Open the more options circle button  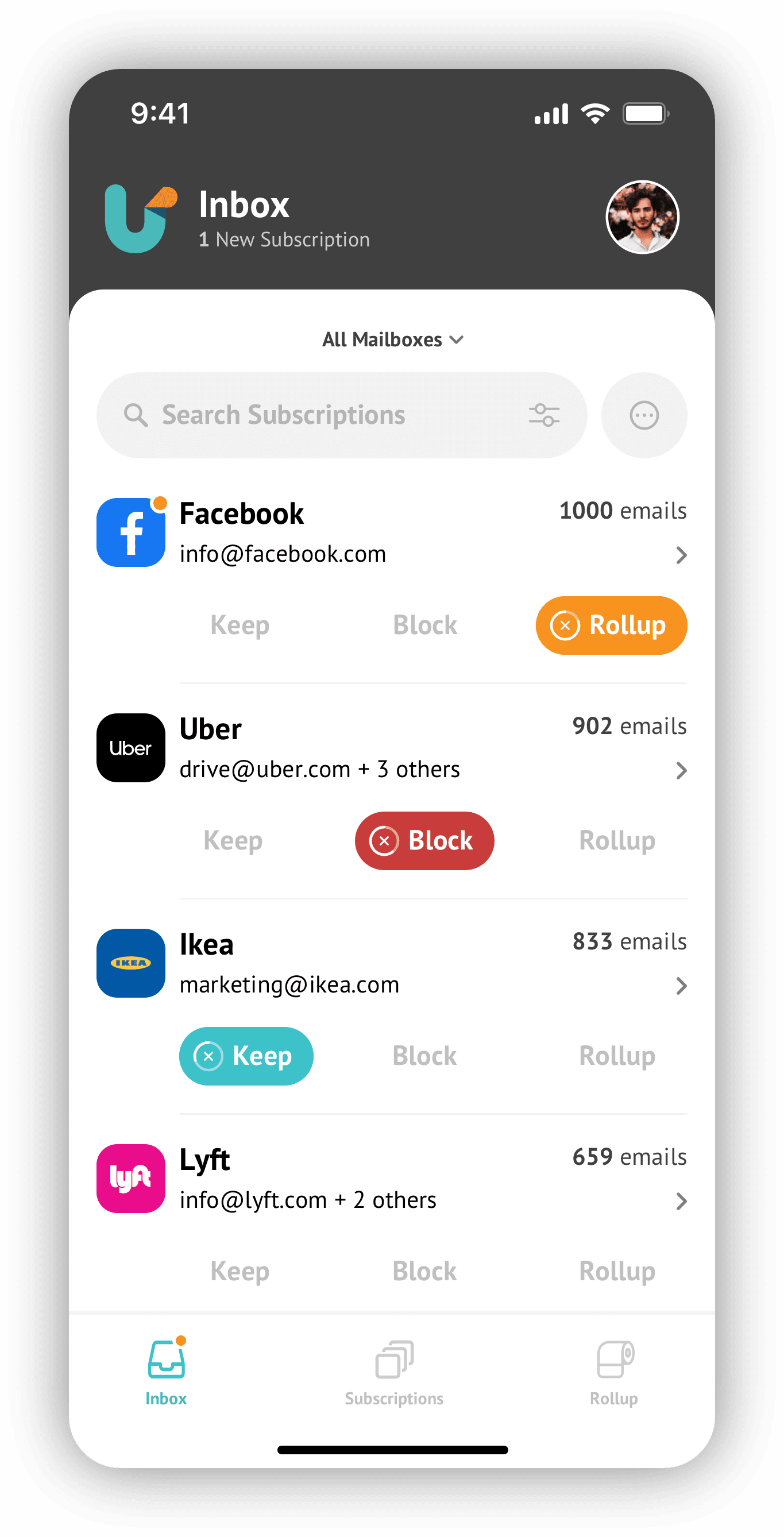coord(644,415)
